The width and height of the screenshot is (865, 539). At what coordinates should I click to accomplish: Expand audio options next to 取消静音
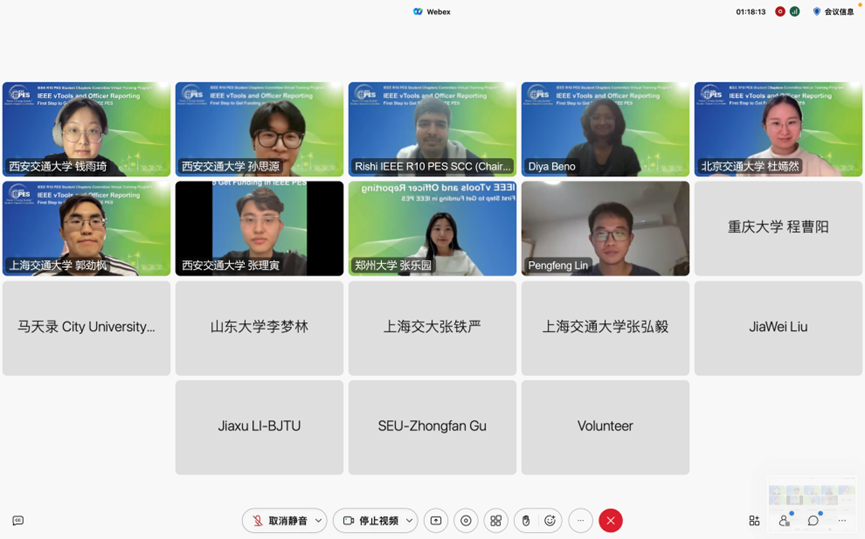318,521
